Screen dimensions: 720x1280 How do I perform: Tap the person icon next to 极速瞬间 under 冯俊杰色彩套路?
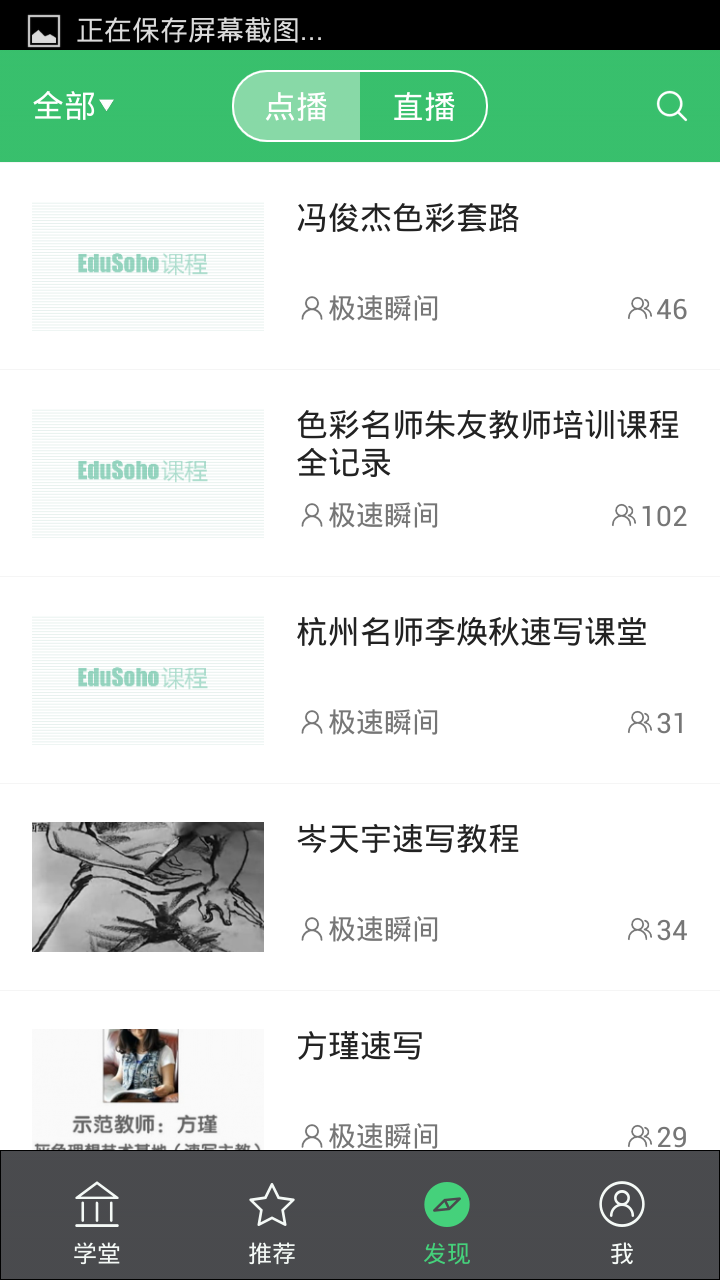[x=308, y=308]
